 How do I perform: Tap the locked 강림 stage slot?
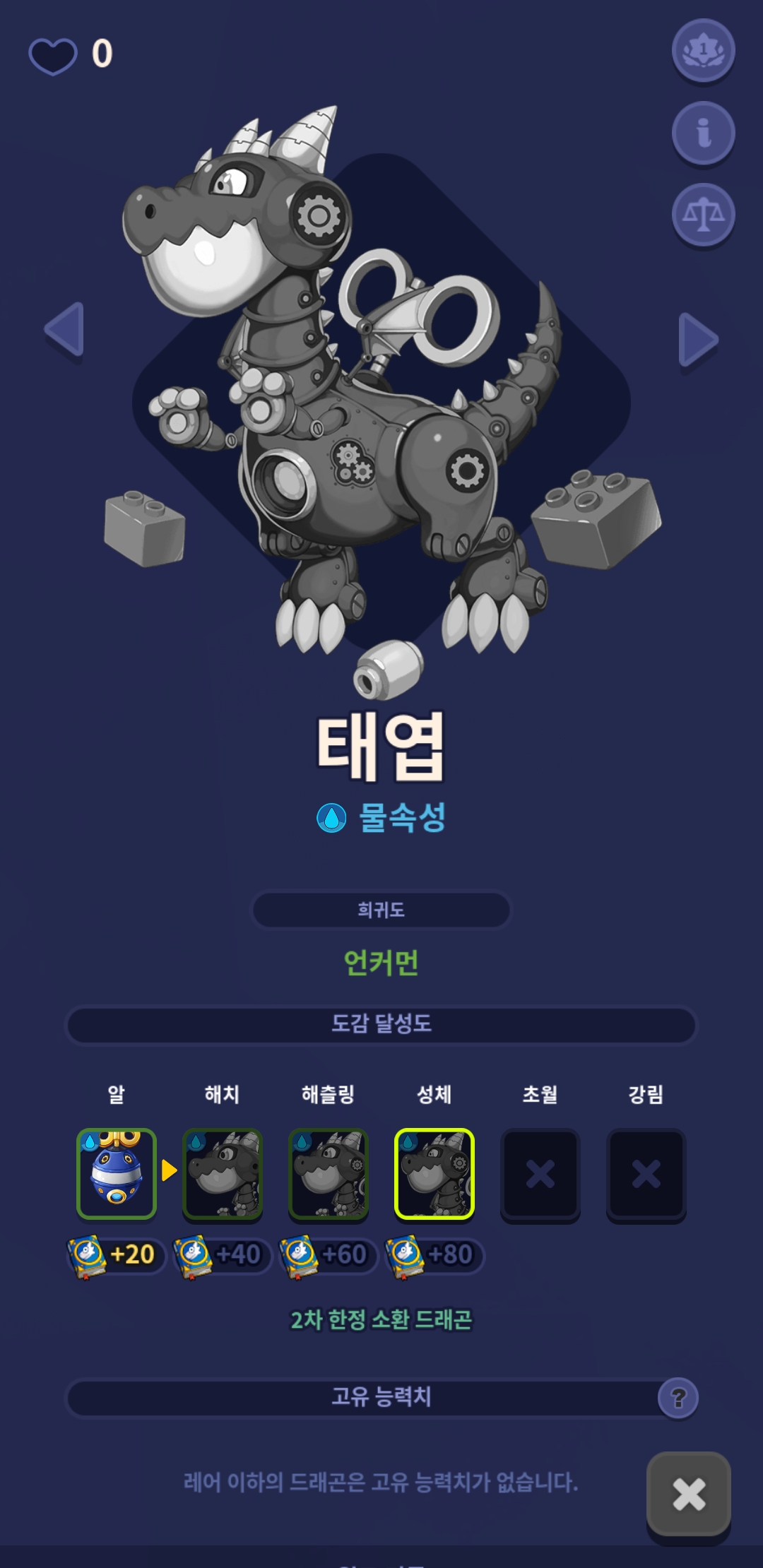tap(646, 1174)
